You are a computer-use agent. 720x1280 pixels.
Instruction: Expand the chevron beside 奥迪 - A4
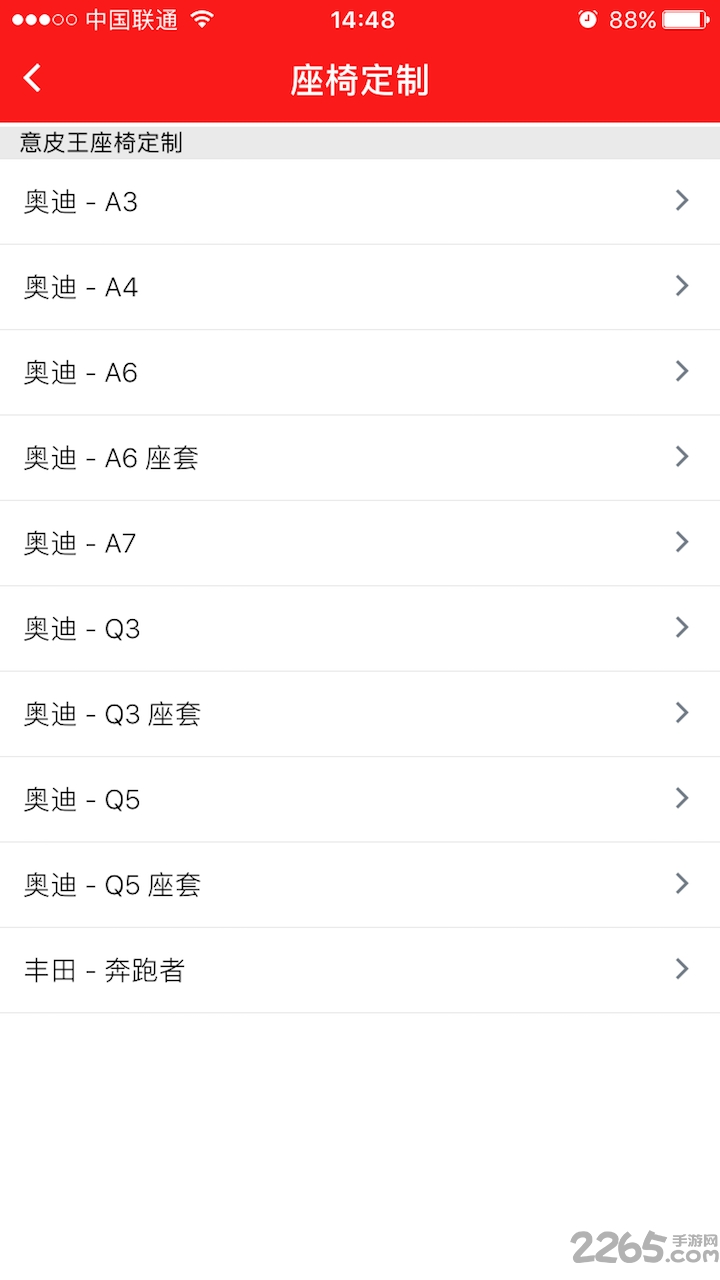click(x=682, y=285)
